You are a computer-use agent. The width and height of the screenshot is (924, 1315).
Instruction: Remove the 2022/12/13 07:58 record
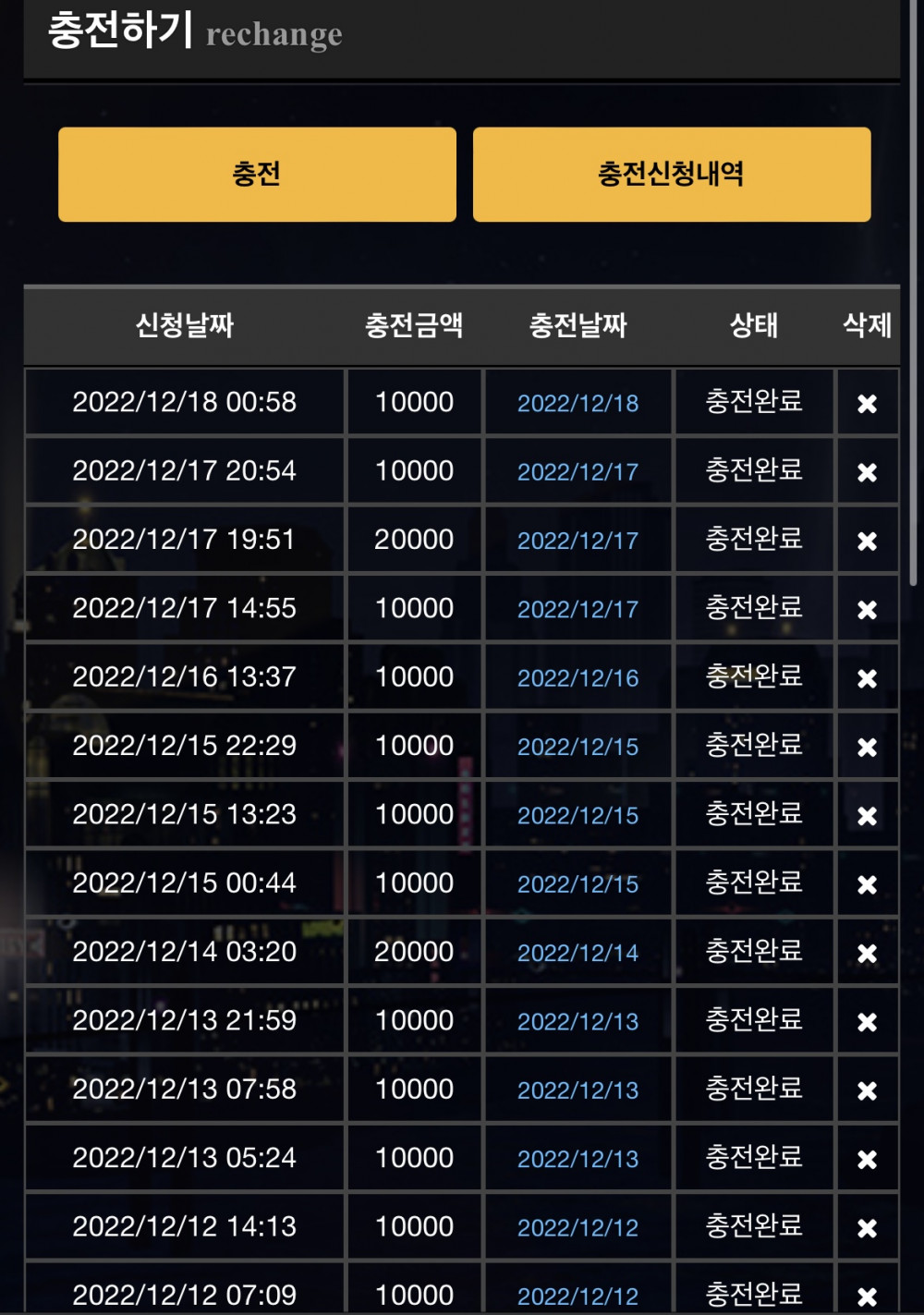coord(867,1090)
